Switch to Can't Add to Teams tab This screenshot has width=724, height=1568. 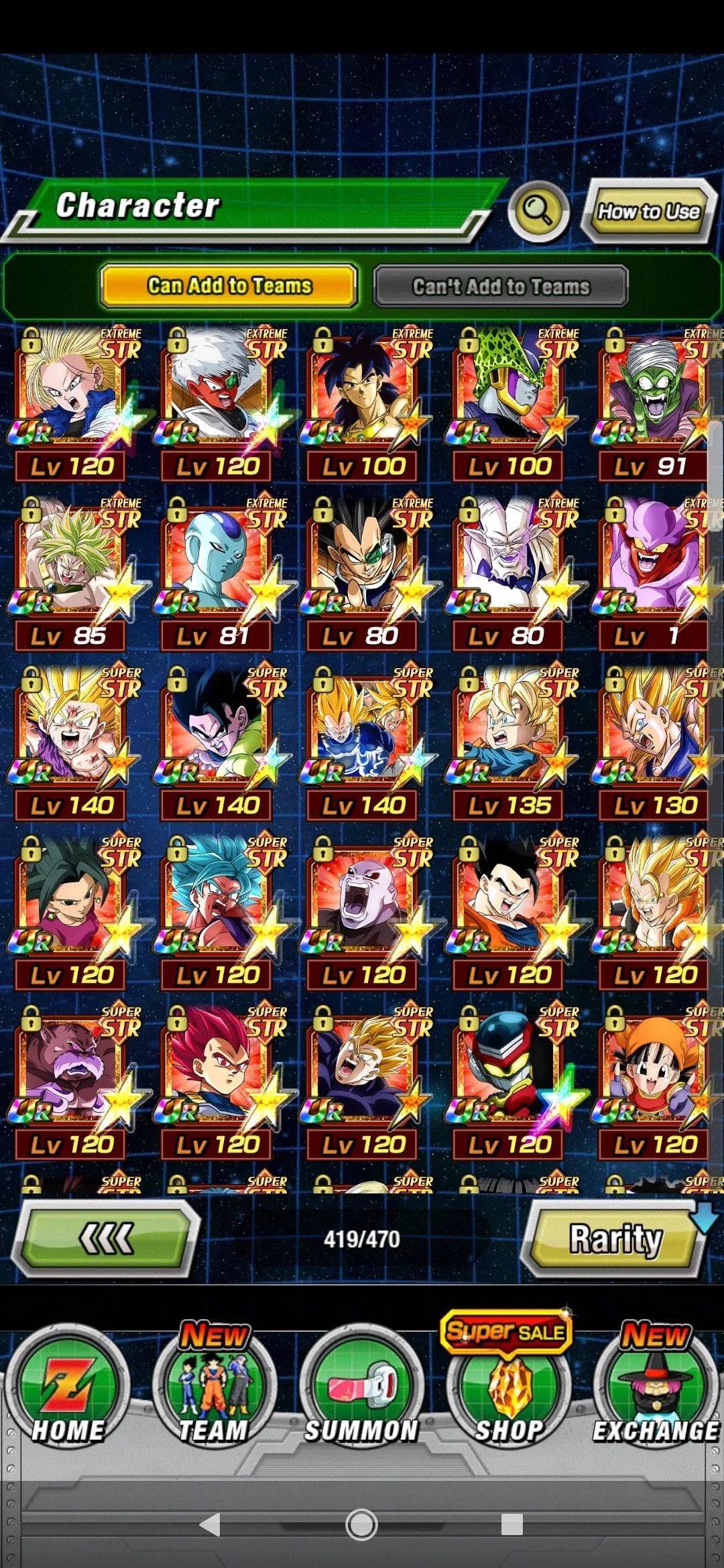click(501, 286)
